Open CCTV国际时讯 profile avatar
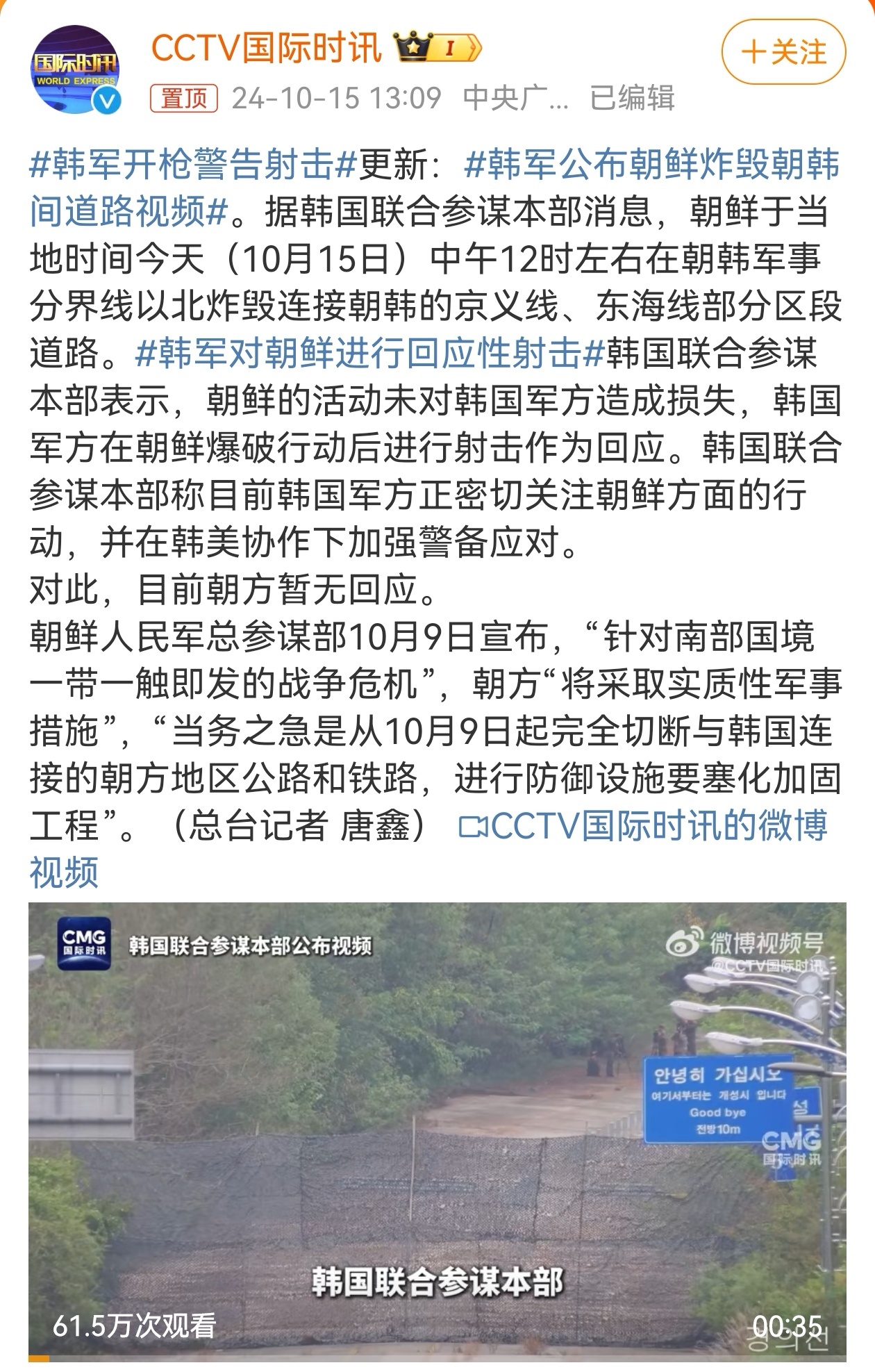 75,70
